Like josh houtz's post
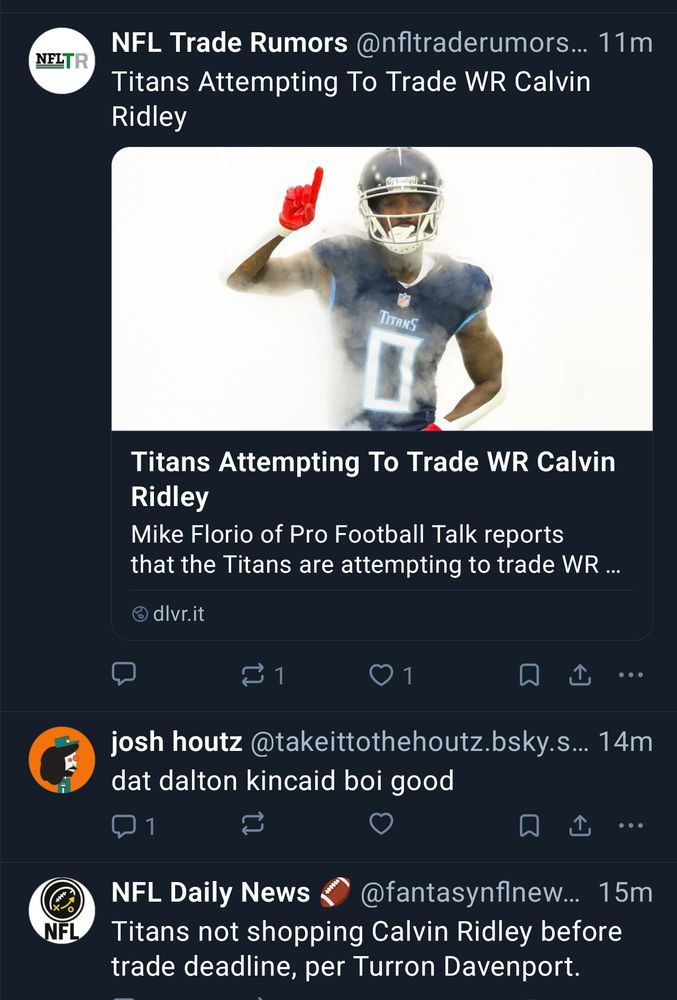This screenshot has height=1000, width=677. [x=381, y=825]
